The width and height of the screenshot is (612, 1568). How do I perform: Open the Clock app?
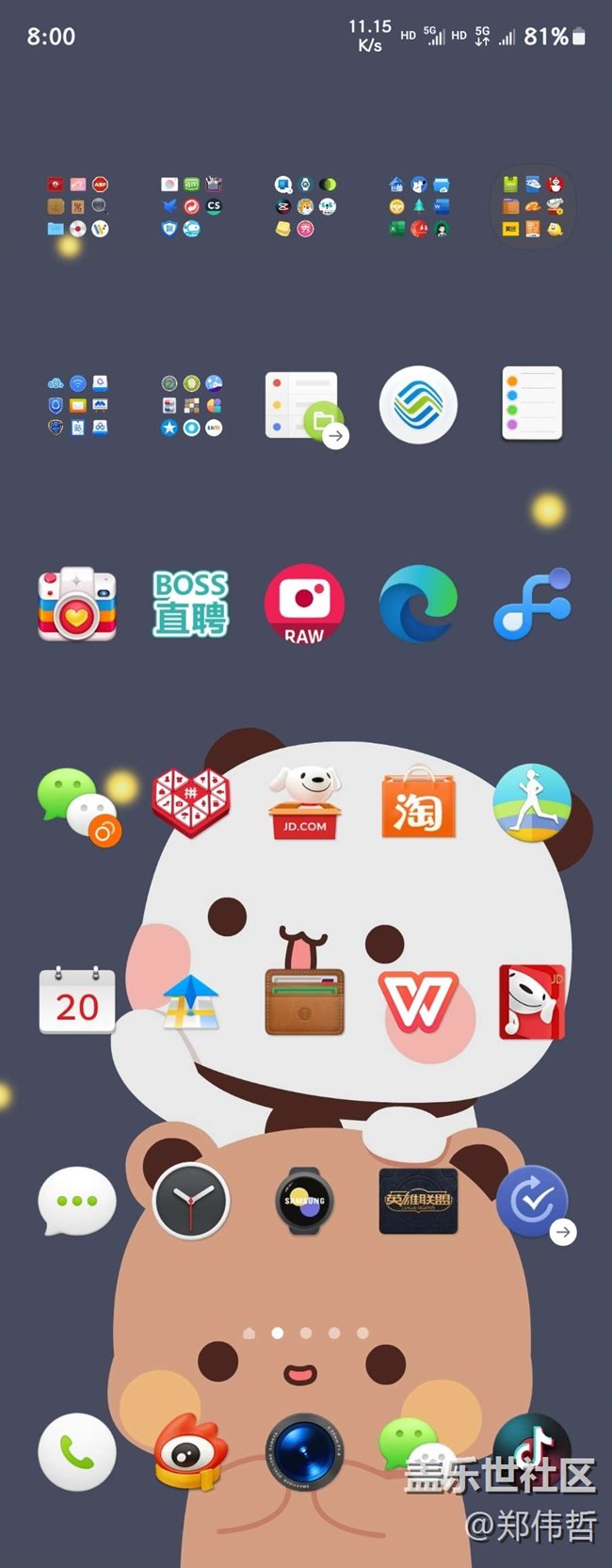tap(191, 1201)
